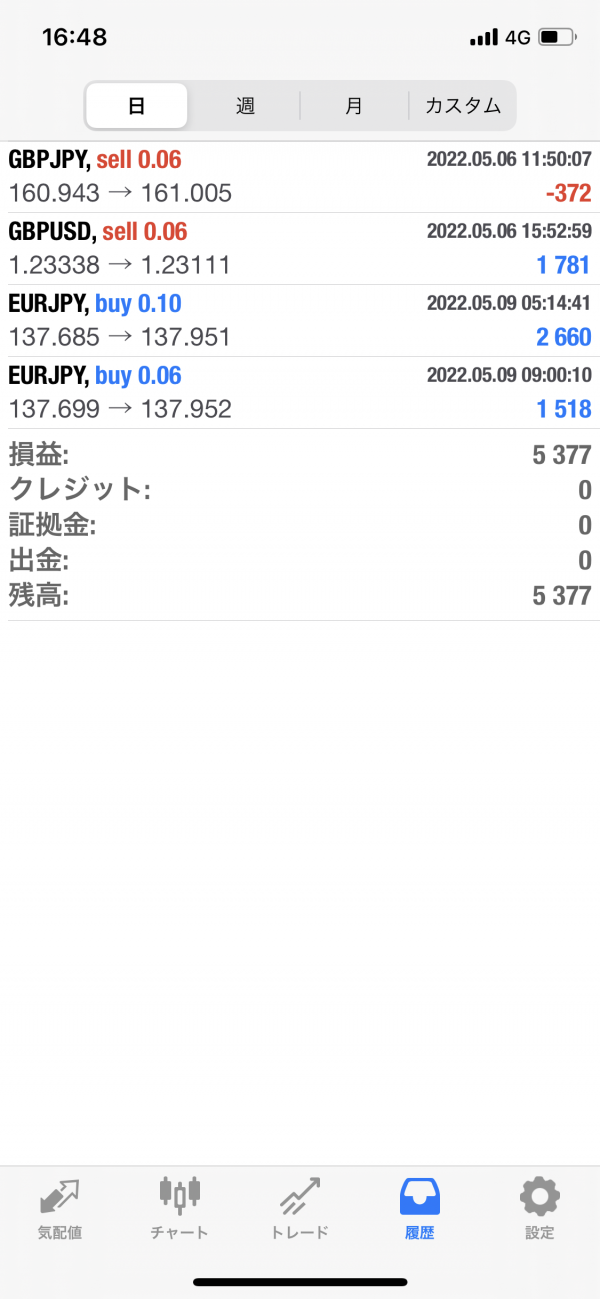Open the GBPUSD sell 0.06 trade
The width and height of the screenshot is (600, 1299).
click(x=300, y=249)
